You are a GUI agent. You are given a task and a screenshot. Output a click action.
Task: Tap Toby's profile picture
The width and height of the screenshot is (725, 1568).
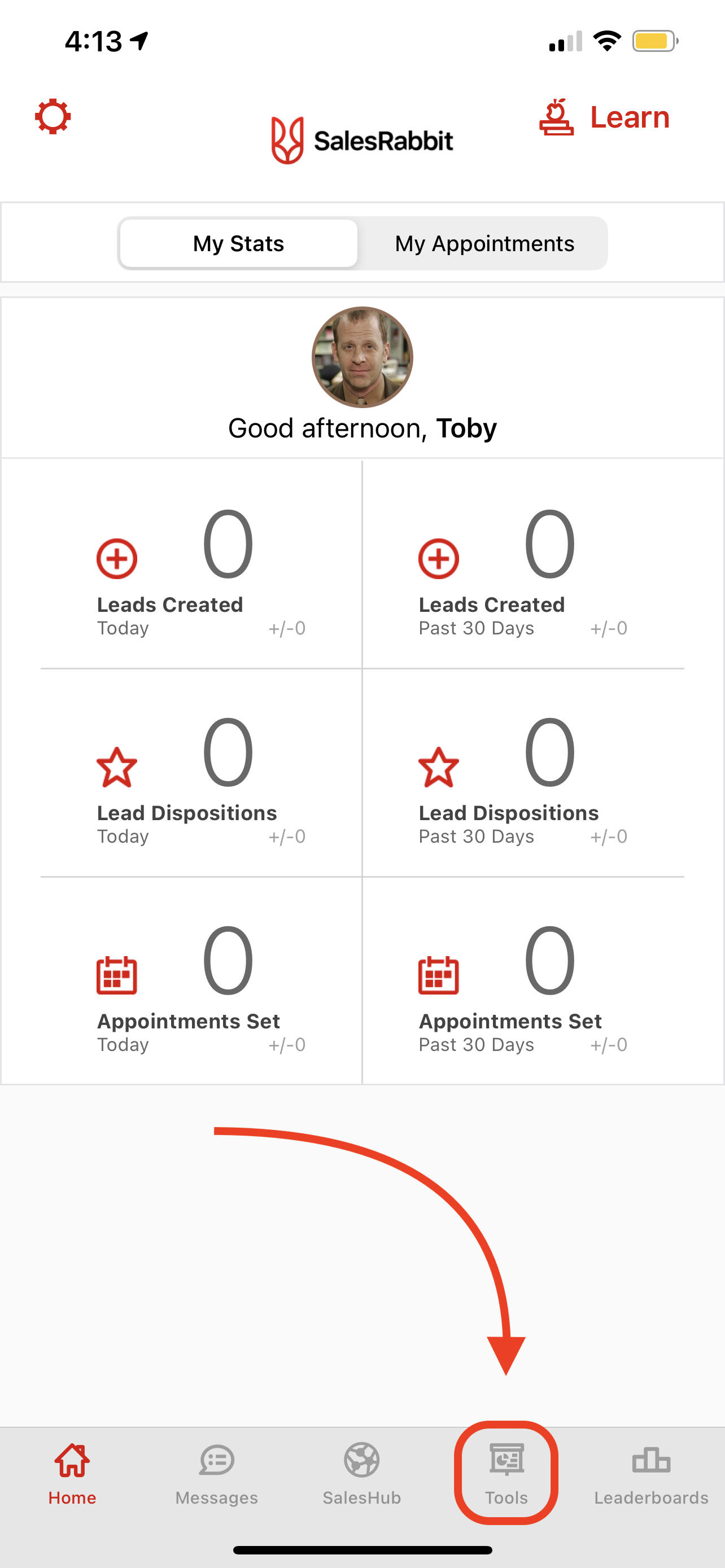362,357
